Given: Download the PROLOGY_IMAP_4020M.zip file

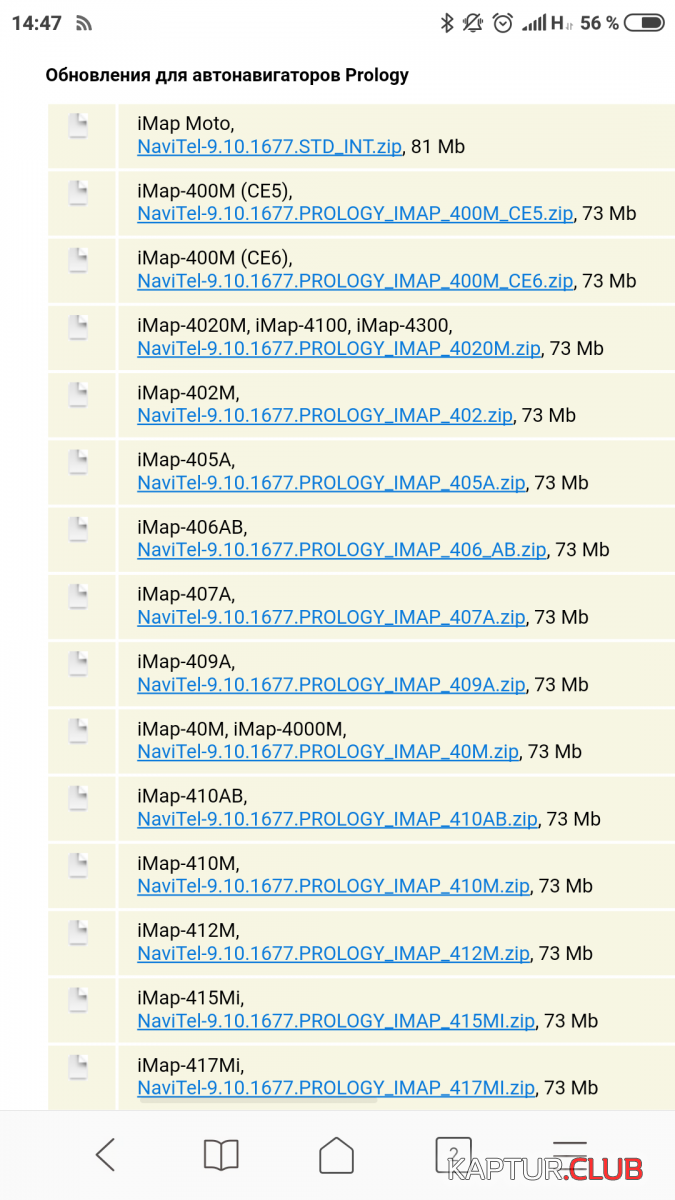Looking at the screenshot, I should pos(339,348).
